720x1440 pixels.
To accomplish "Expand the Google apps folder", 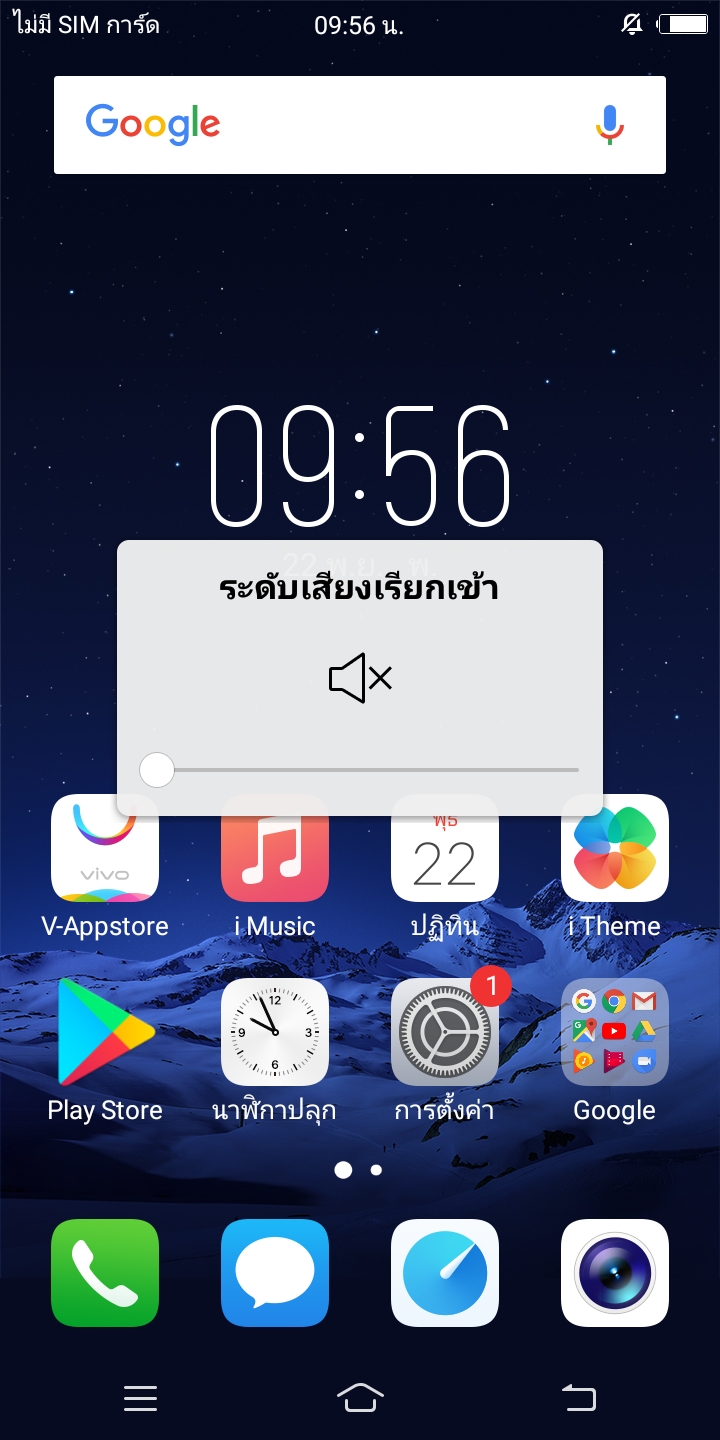I will 615,1032.
